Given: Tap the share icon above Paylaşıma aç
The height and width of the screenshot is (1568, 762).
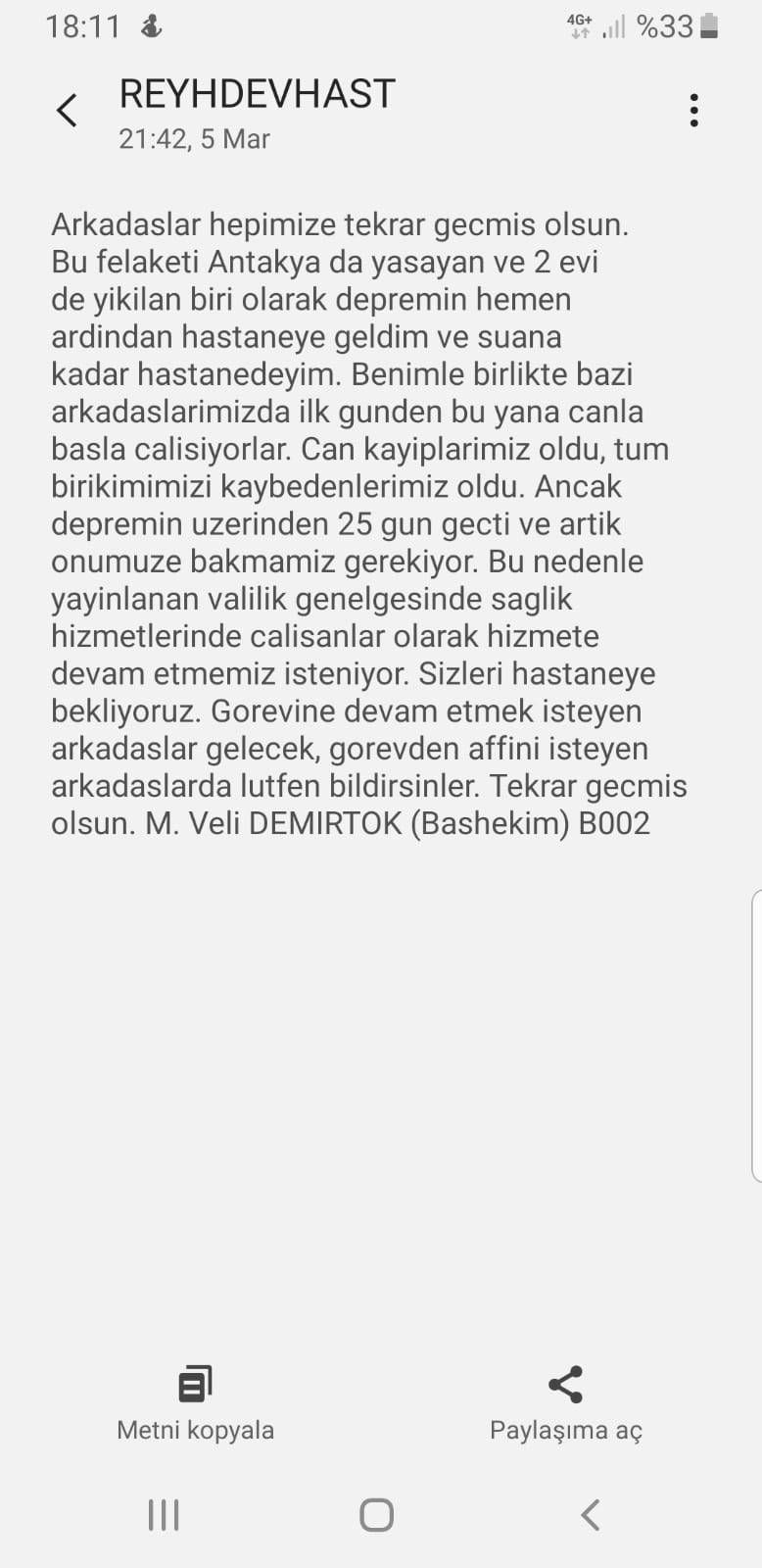Looking at the screenshot, I should click(566, 1384).
